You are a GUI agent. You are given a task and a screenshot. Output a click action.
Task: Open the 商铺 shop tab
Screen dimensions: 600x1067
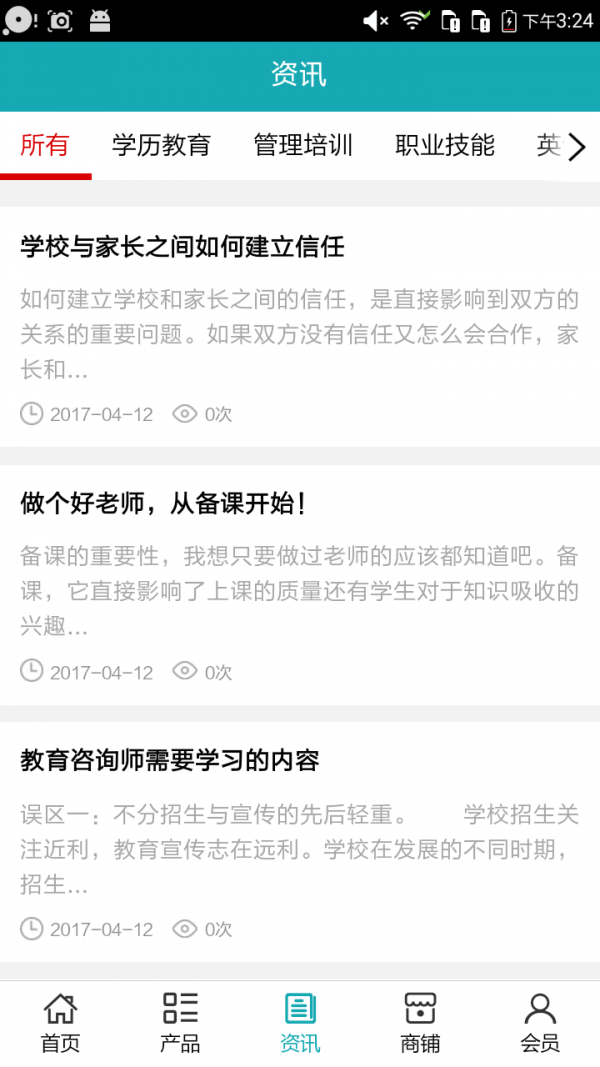420,1023
